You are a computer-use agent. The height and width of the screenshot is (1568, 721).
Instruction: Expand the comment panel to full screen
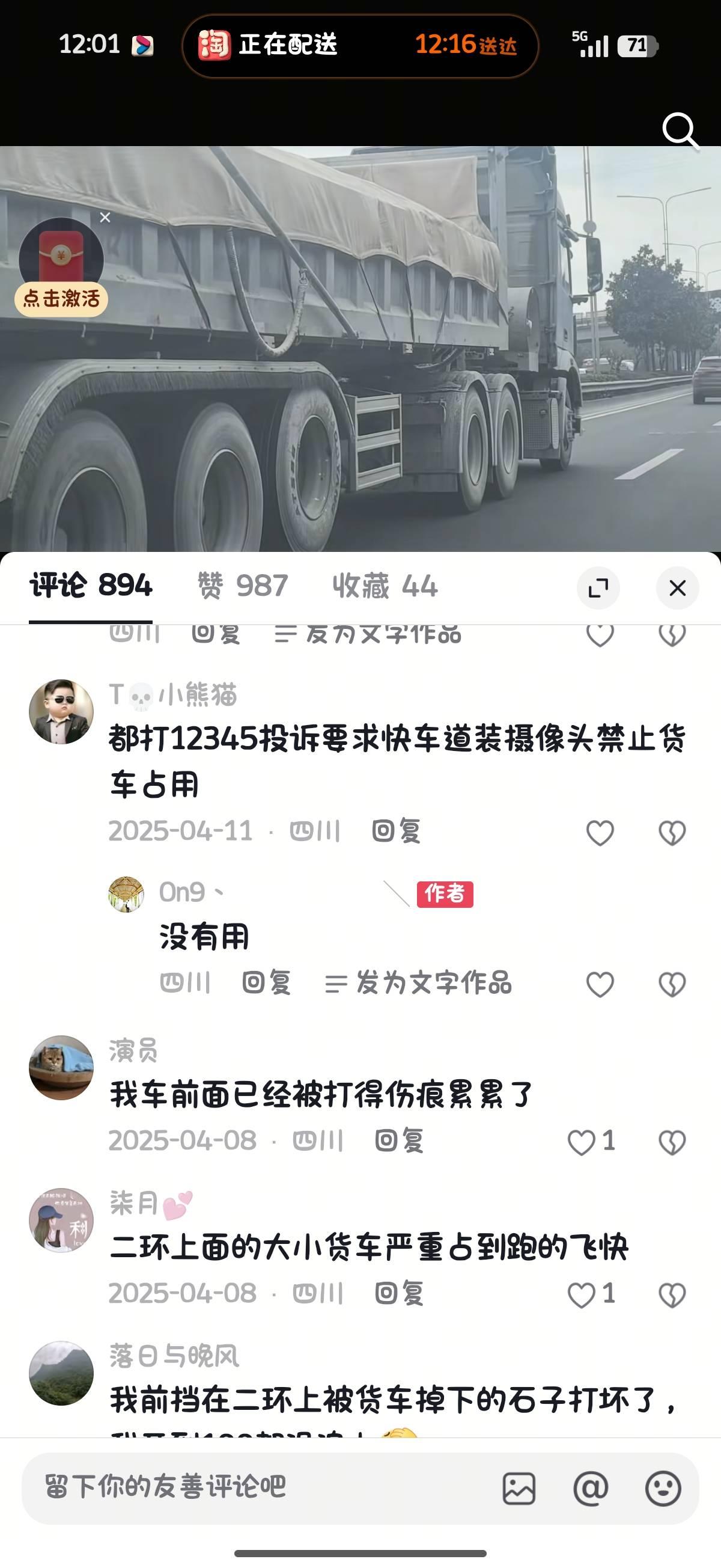[x=598, y=588]
